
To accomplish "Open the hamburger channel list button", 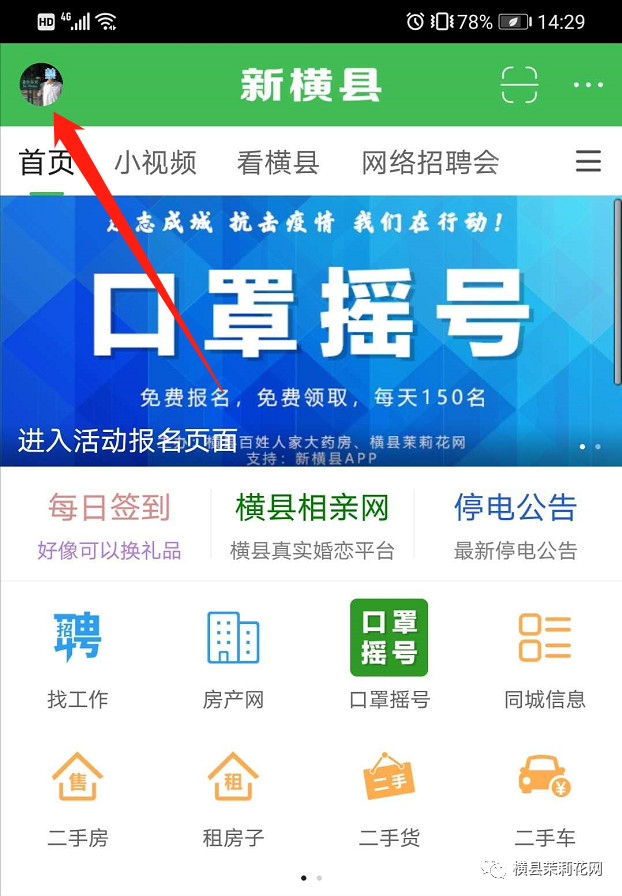I will point(588,162).
